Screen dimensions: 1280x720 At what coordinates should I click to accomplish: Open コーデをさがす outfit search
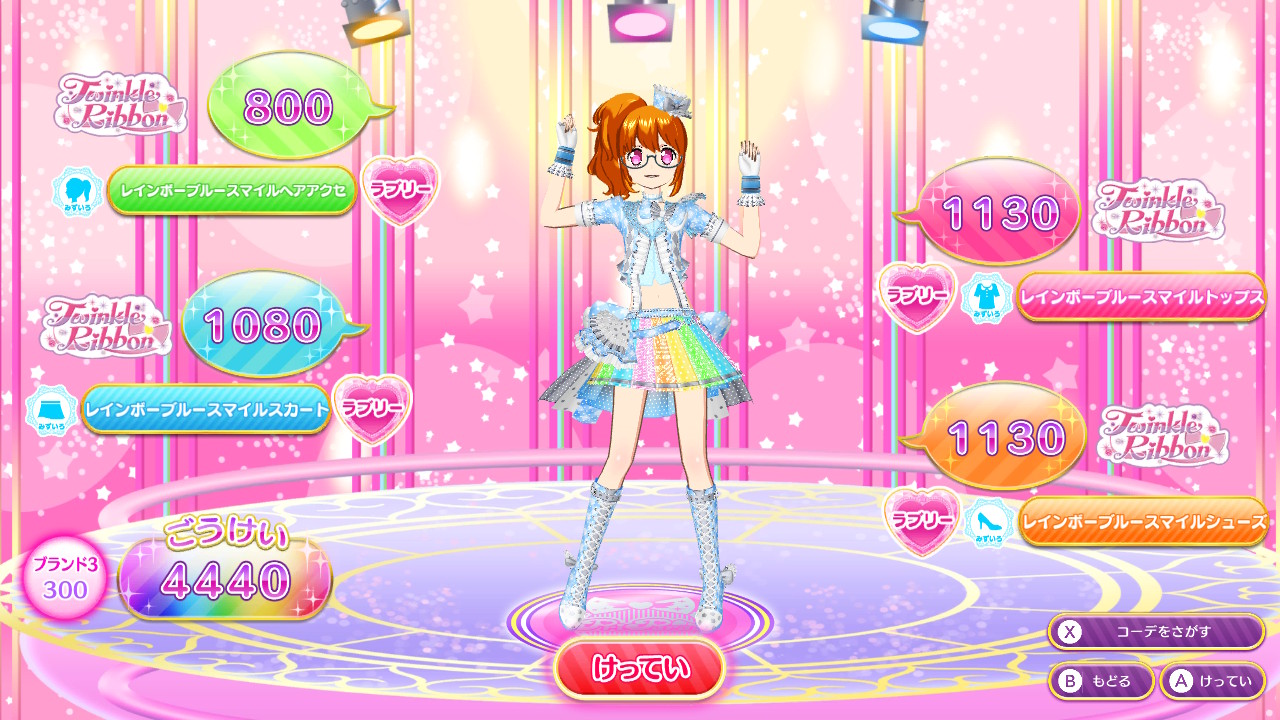(1156, 632)
